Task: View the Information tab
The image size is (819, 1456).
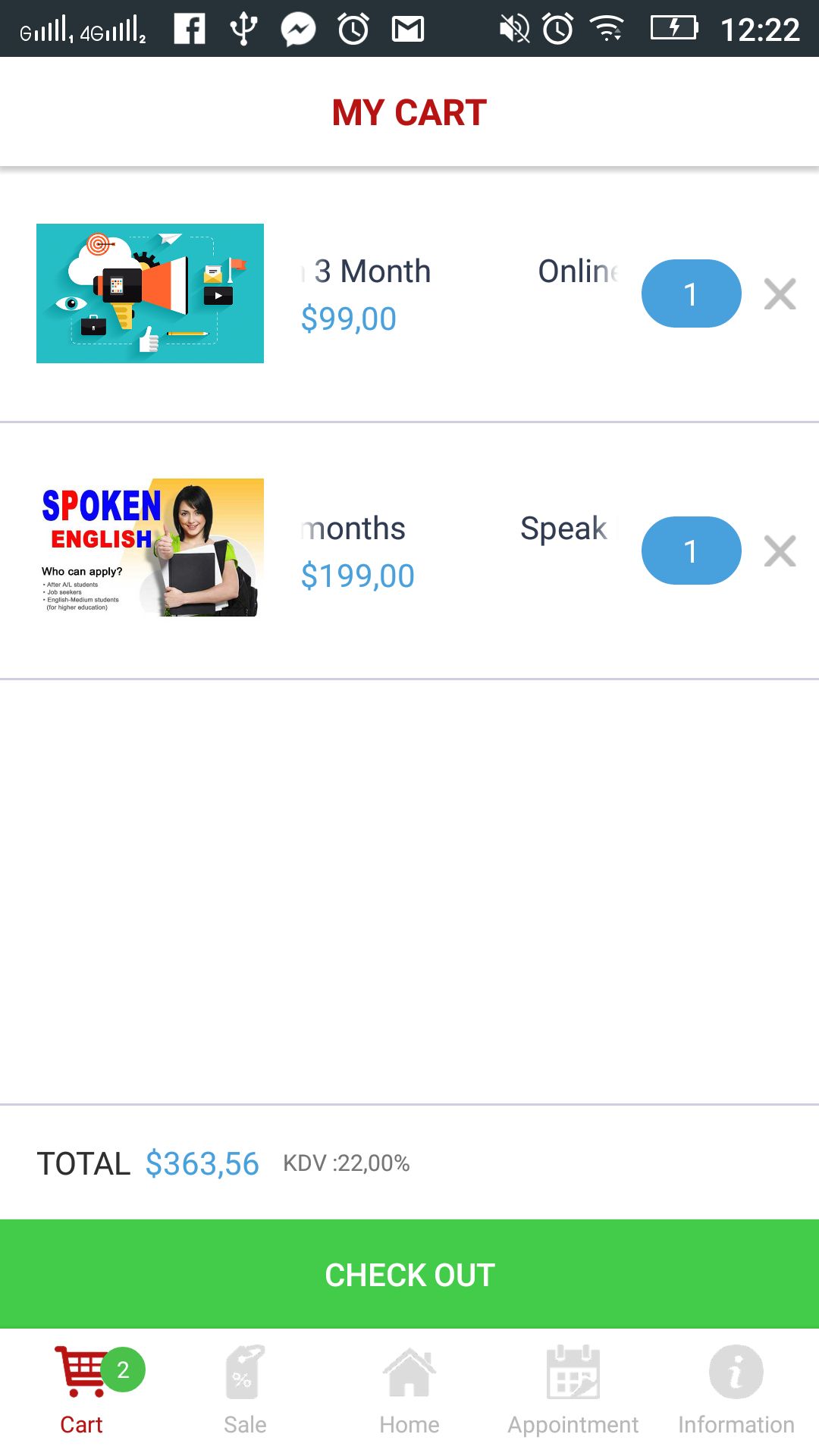Action: (736, 1392)
